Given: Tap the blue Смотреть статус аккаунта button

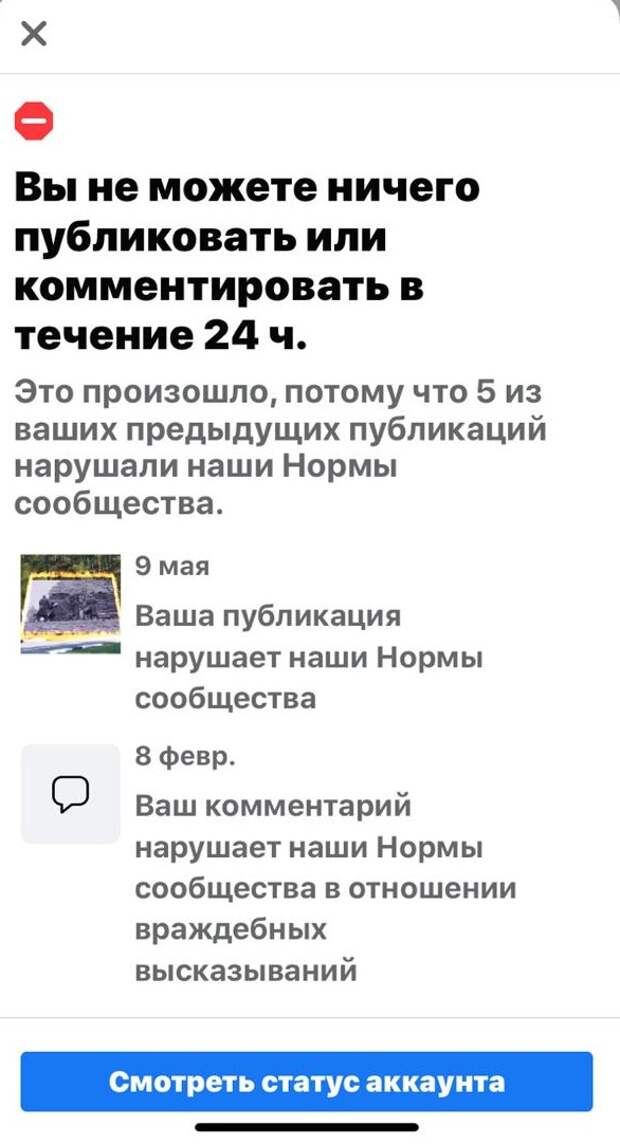Looking at the screenshot, I should [x=306, y=1081].
